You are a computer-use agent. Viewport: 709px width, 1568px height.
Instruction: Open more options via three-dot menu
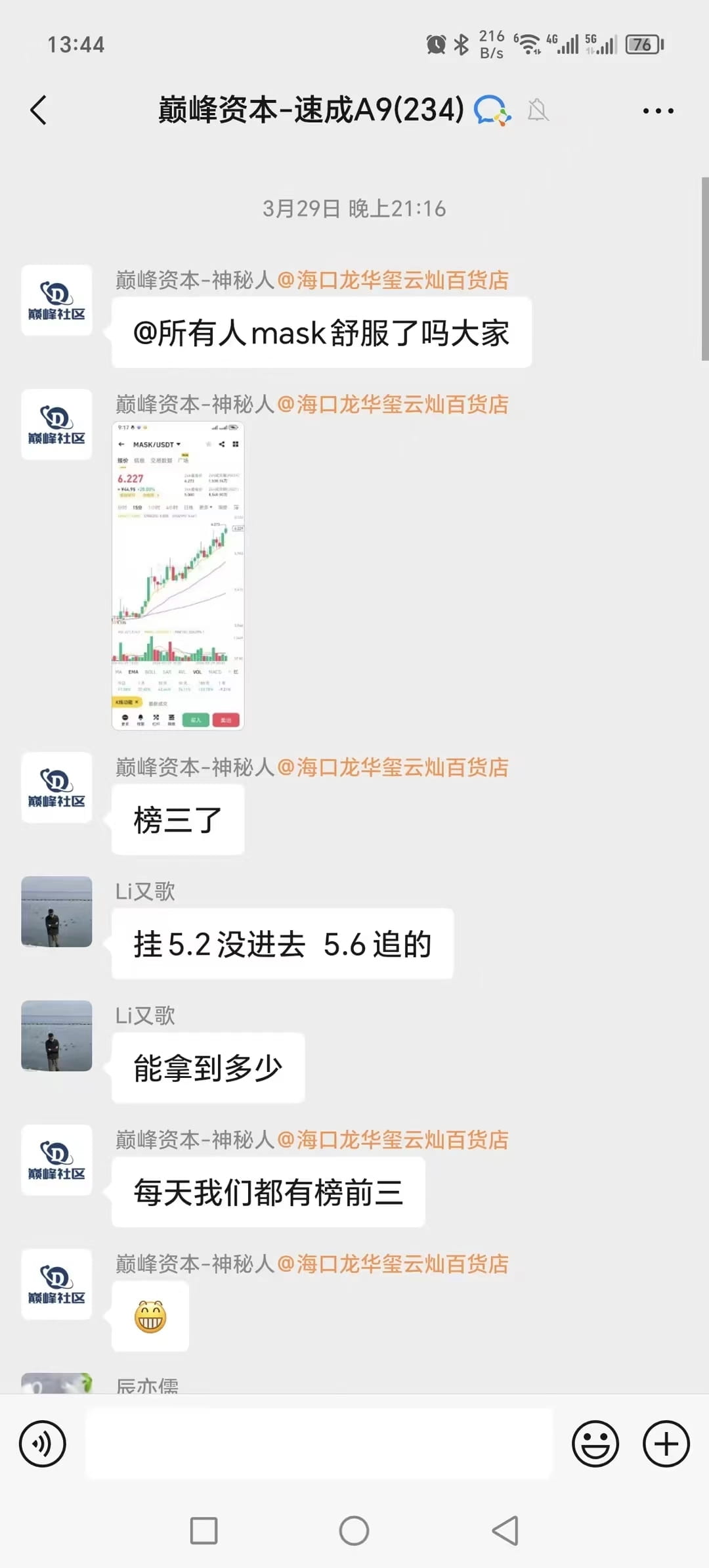click(x=656, y=110)
